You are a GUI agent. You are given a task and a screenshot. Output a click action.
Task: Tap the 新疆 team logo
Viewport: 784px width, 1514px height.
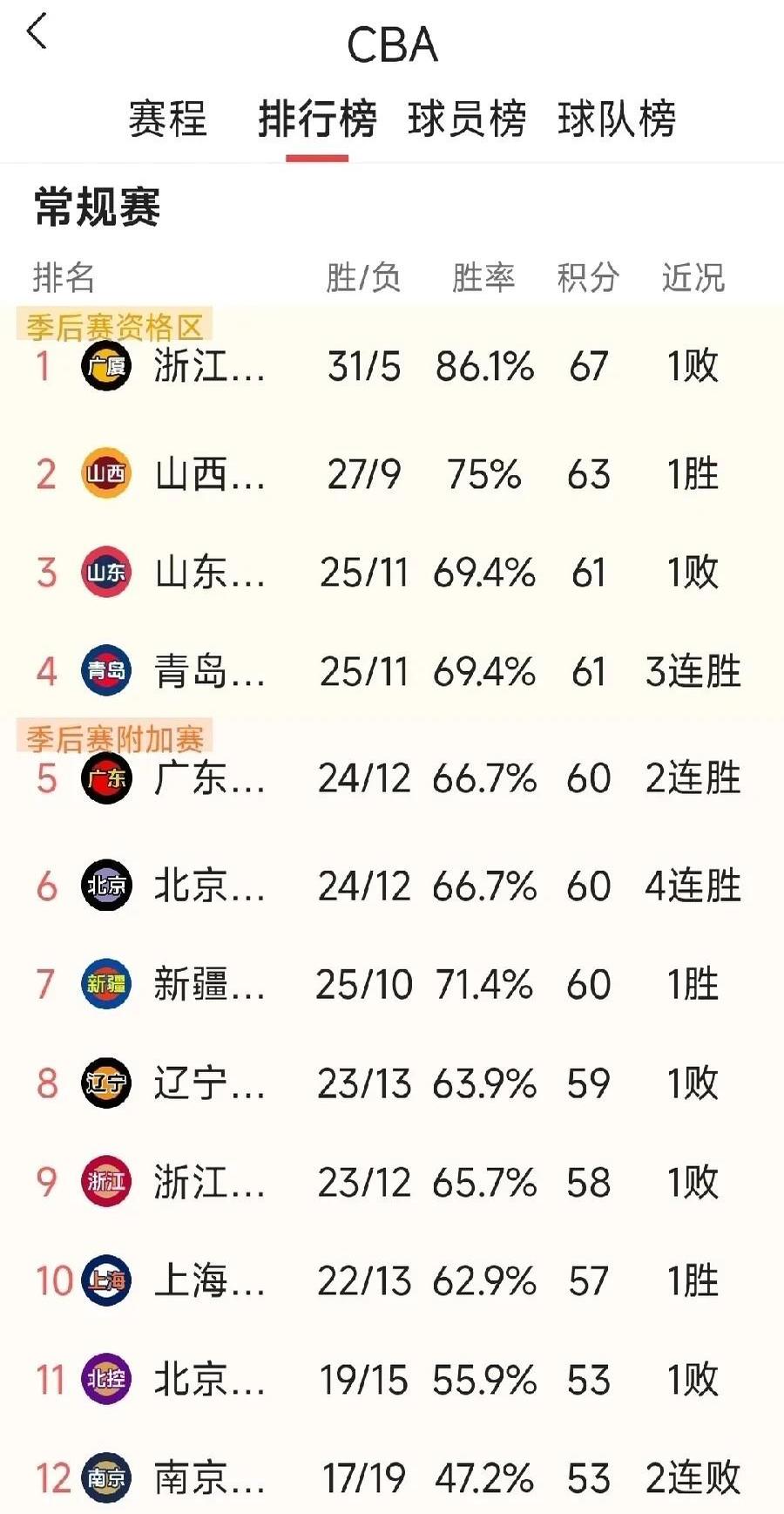(105, 985)
